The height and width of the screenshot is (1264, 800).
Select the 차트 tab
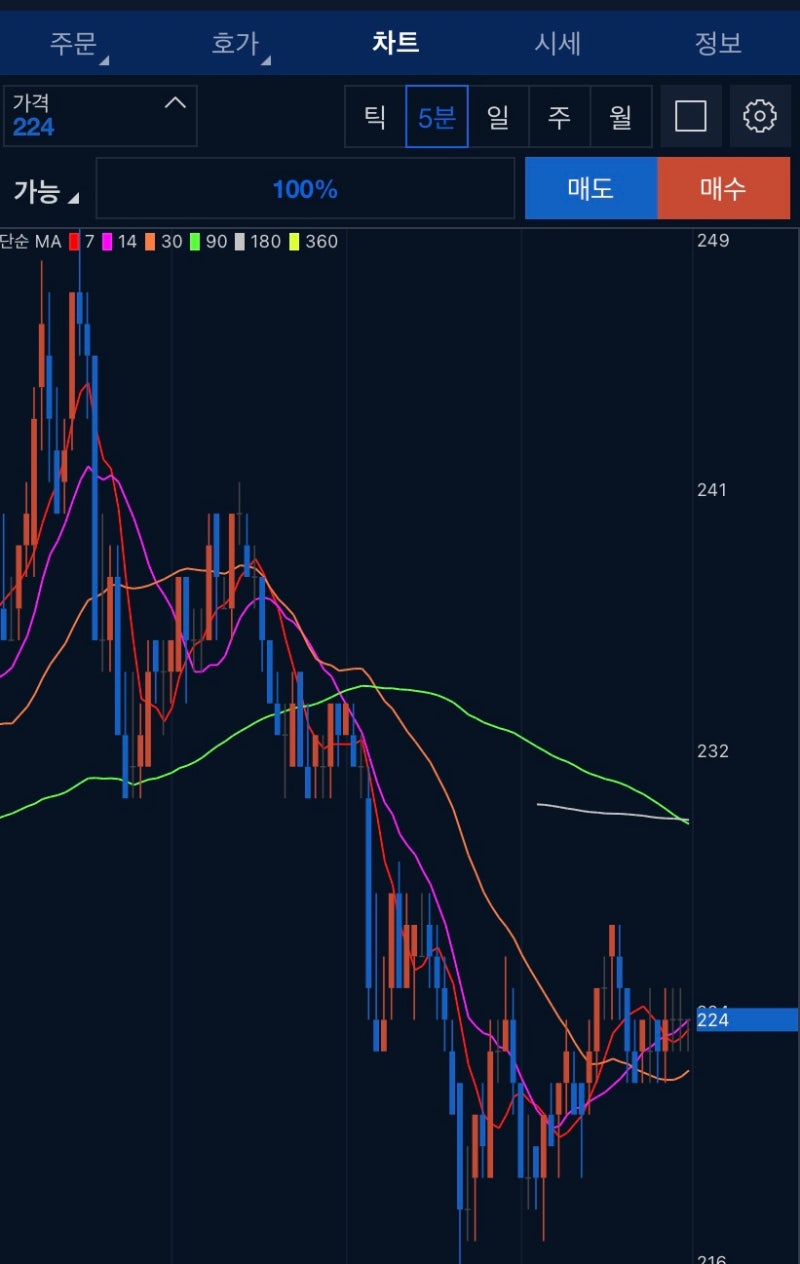point(396,43)
